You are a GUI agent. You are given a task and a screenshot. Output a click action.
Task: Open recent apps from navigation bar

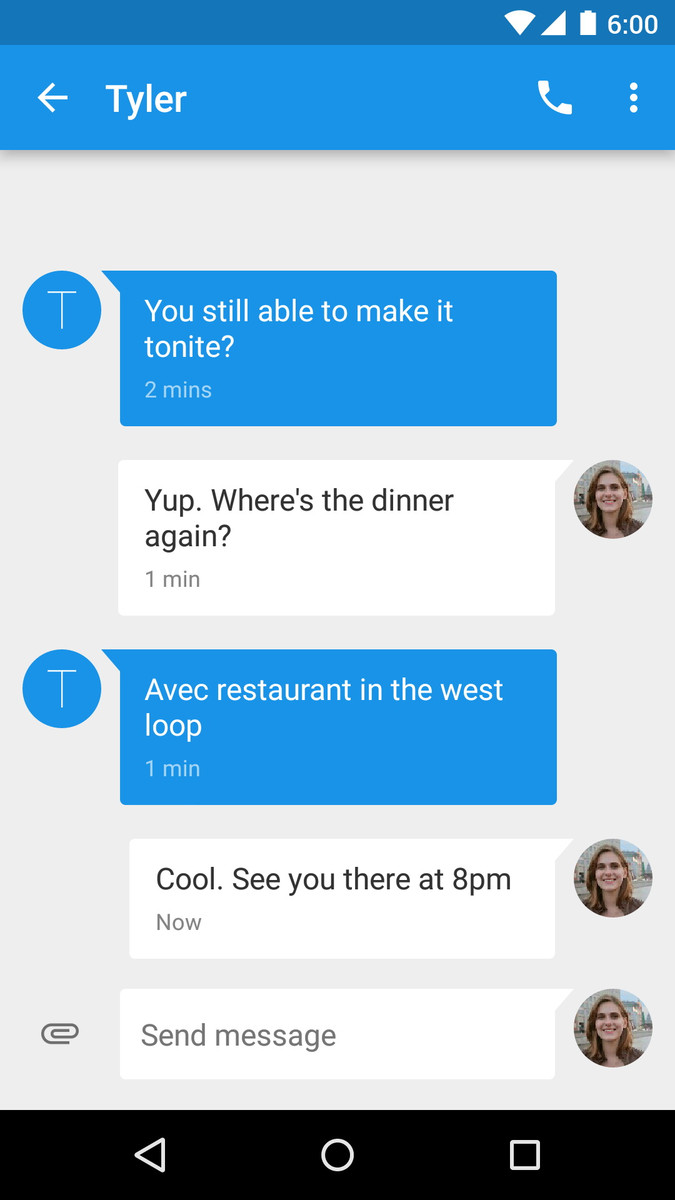point(524,1155)
